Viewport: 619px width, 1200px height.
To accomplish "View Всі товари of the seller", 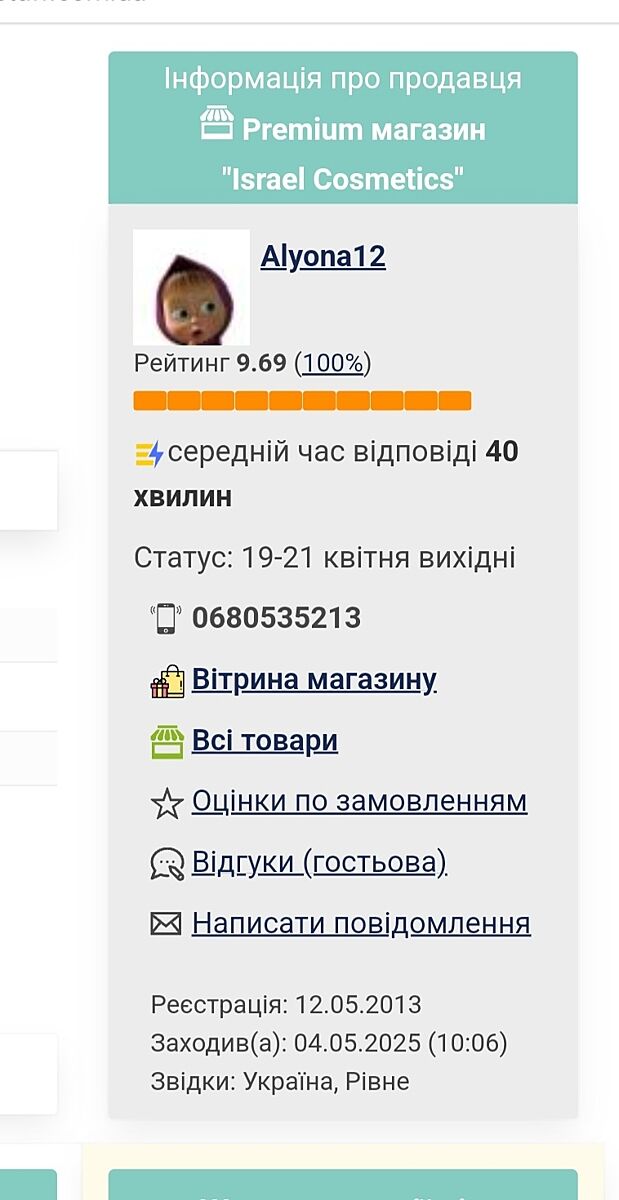I will [x=264, y=741].
